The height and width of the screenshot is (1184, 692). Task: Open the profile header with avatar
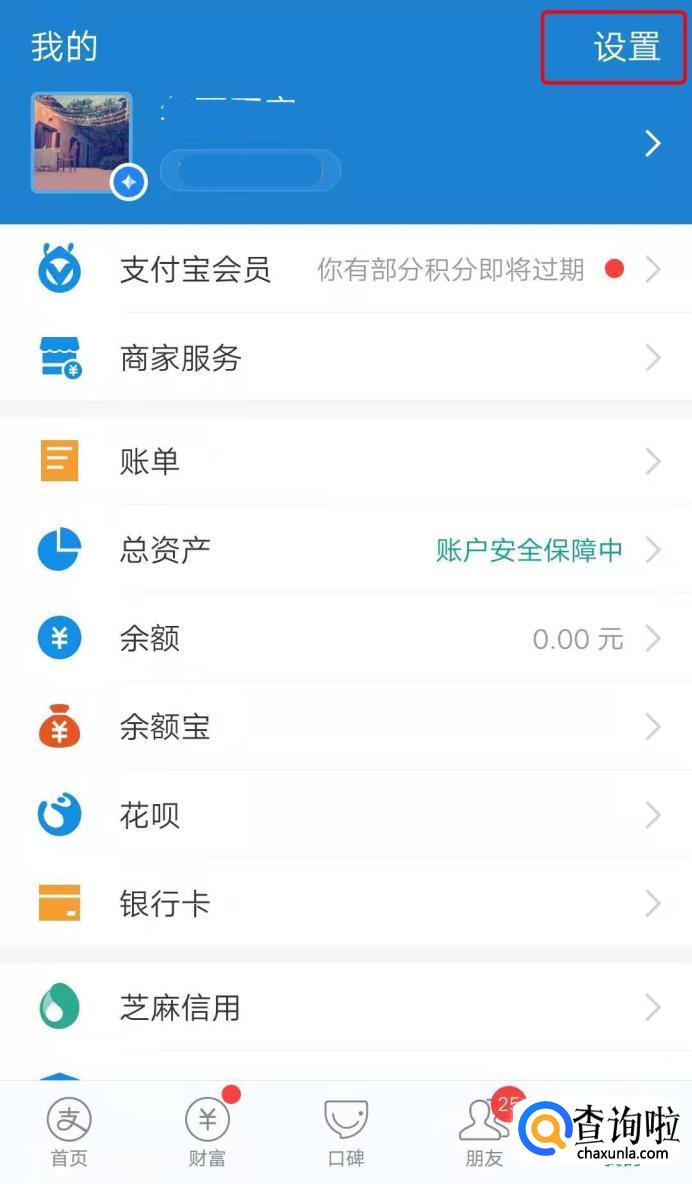345,144
